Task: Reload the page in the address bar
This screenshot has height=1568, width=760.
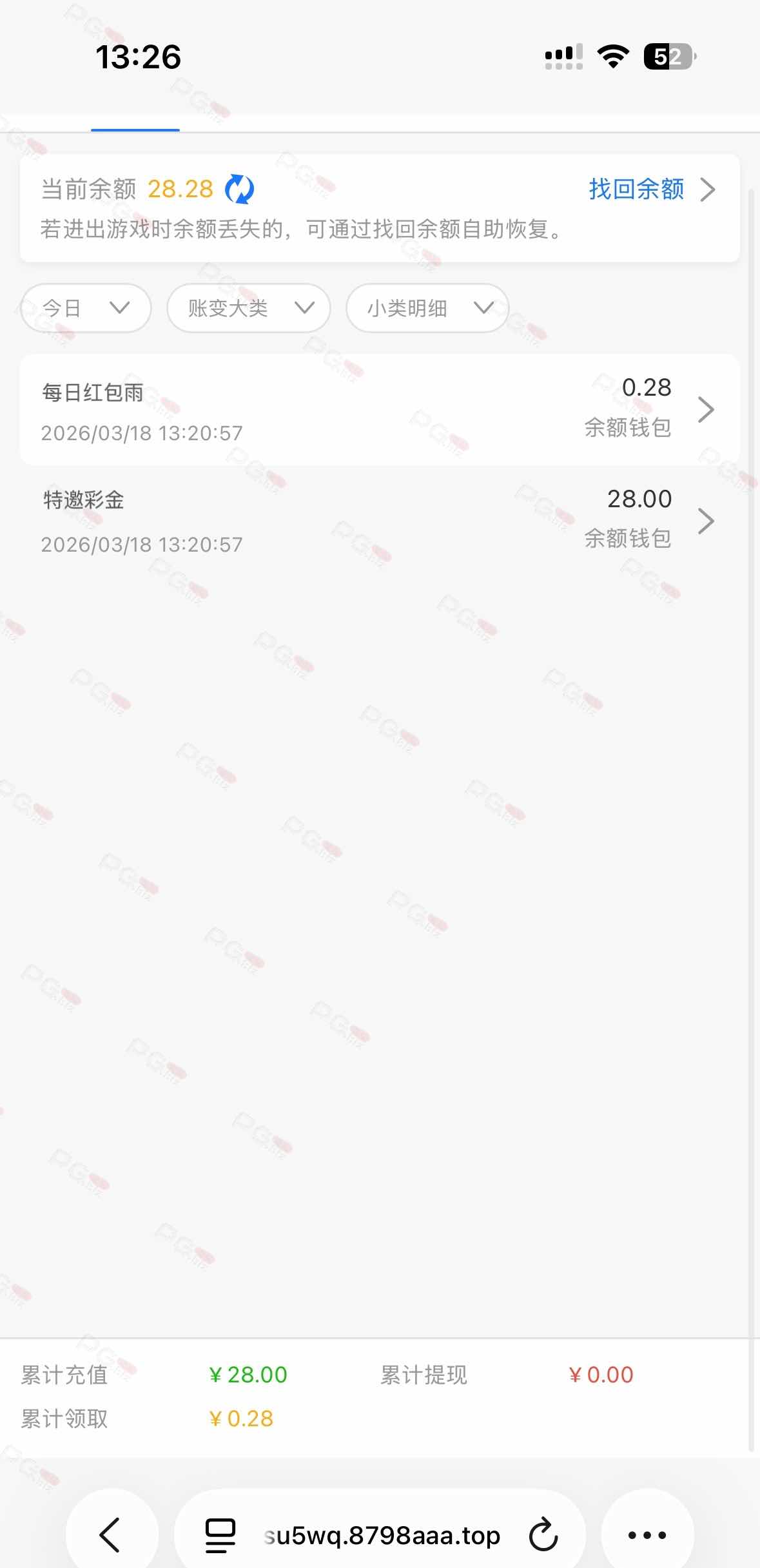Action: (543, 1534)
